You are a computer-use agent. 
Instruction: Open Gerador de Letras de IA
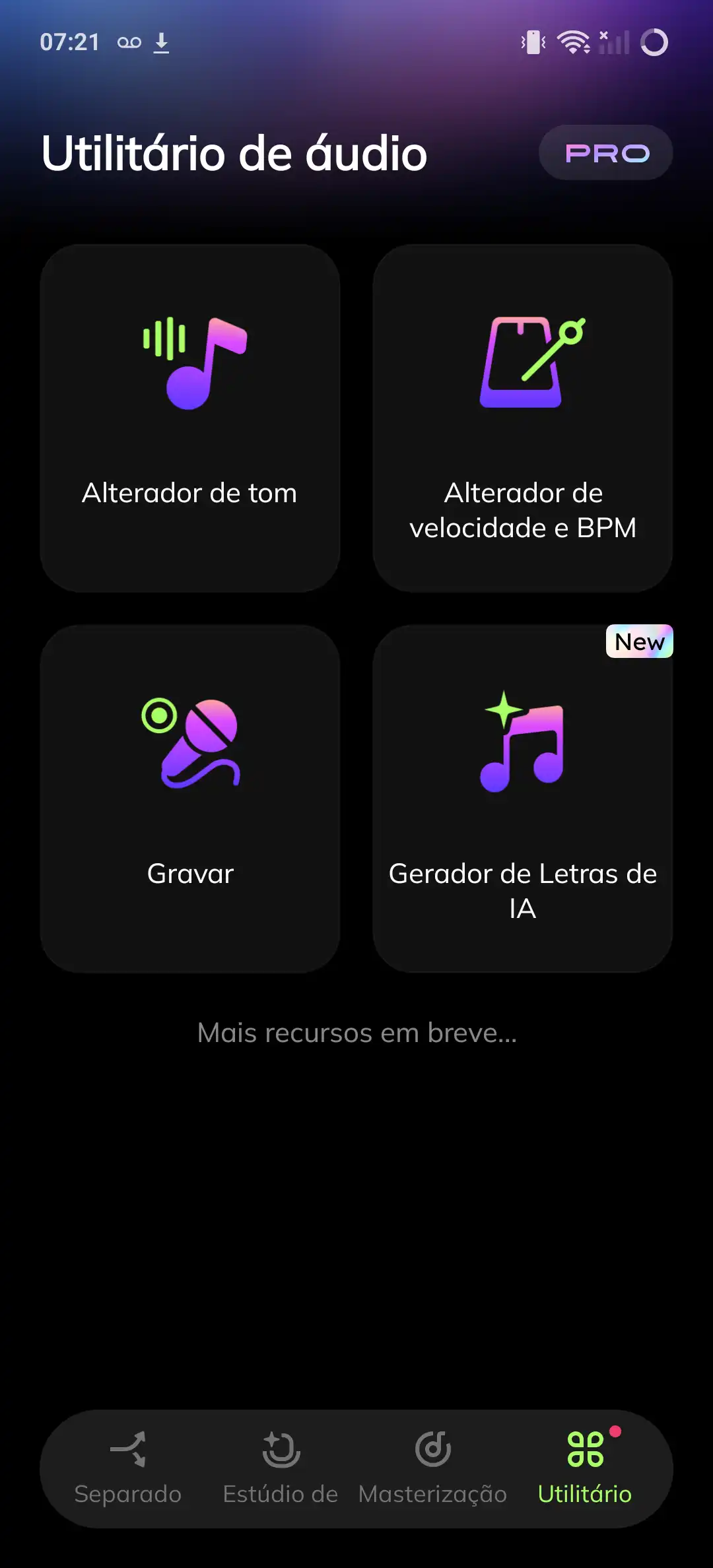[523, 799]
